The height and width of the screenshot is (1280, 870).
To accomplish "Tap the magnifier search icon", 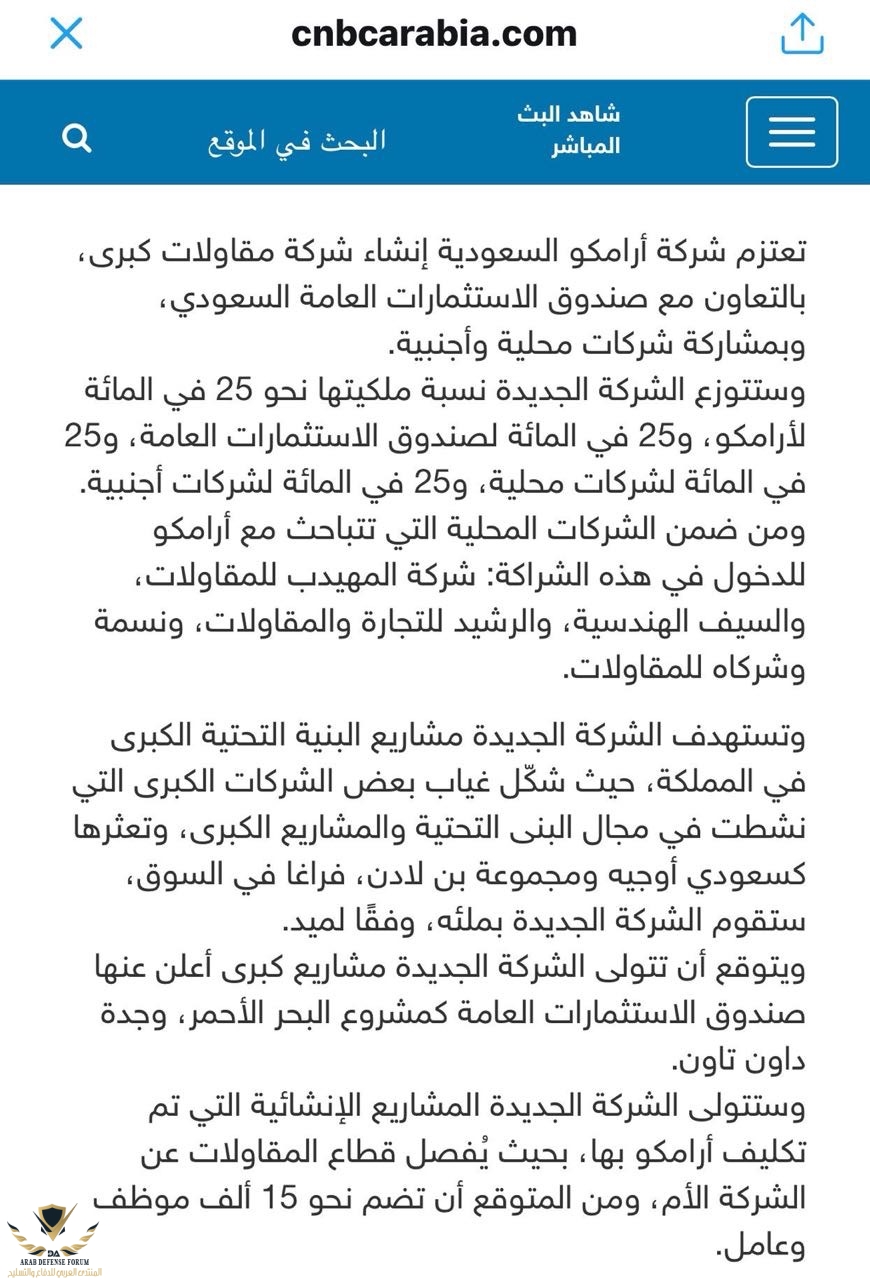I will pos(77,138).
